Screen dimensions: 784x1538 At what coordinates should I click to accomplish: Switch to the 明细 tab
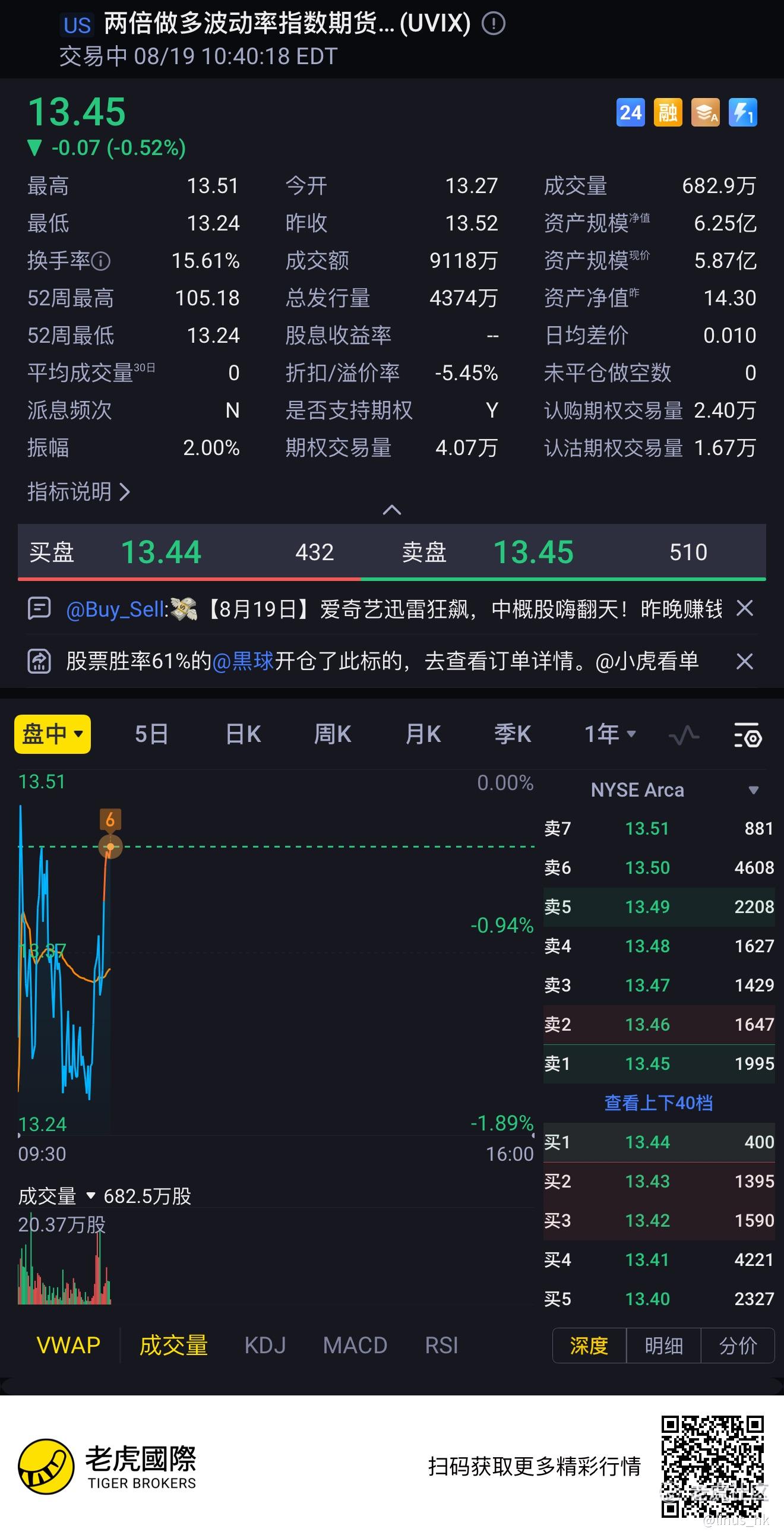point(663,1346)
